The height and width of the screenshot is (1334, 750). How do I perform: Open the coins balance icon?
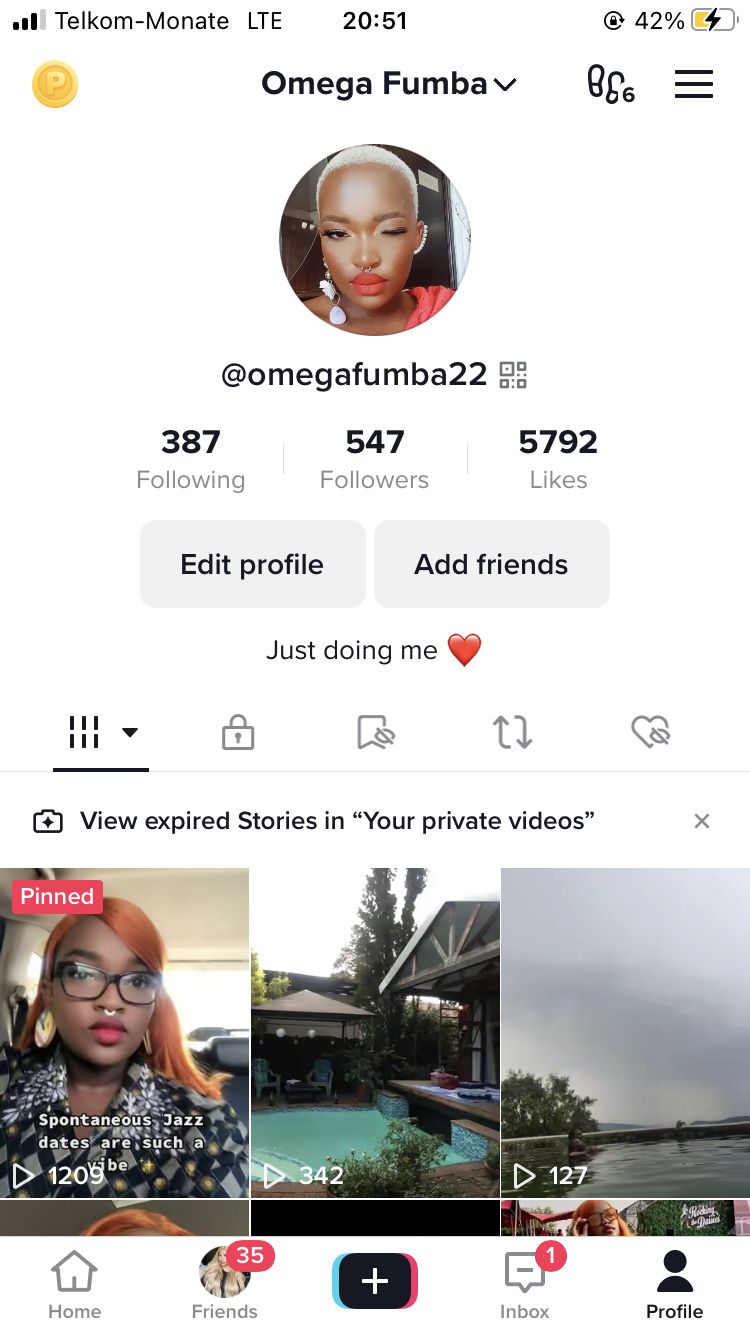55,85
